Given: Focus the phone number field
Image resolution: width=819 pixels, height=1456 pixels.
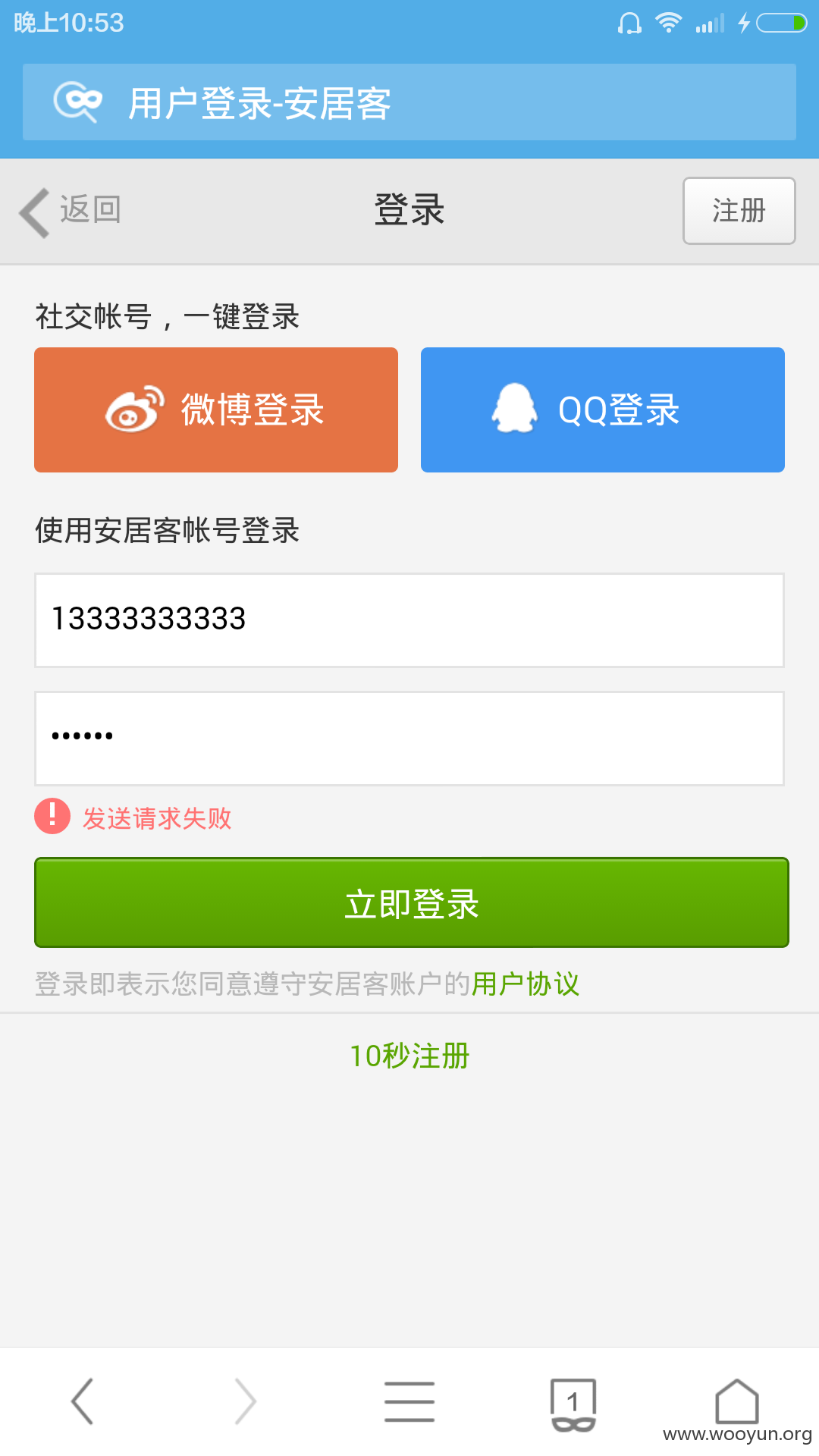Looking at the screenshot, I should coord(409,620).
